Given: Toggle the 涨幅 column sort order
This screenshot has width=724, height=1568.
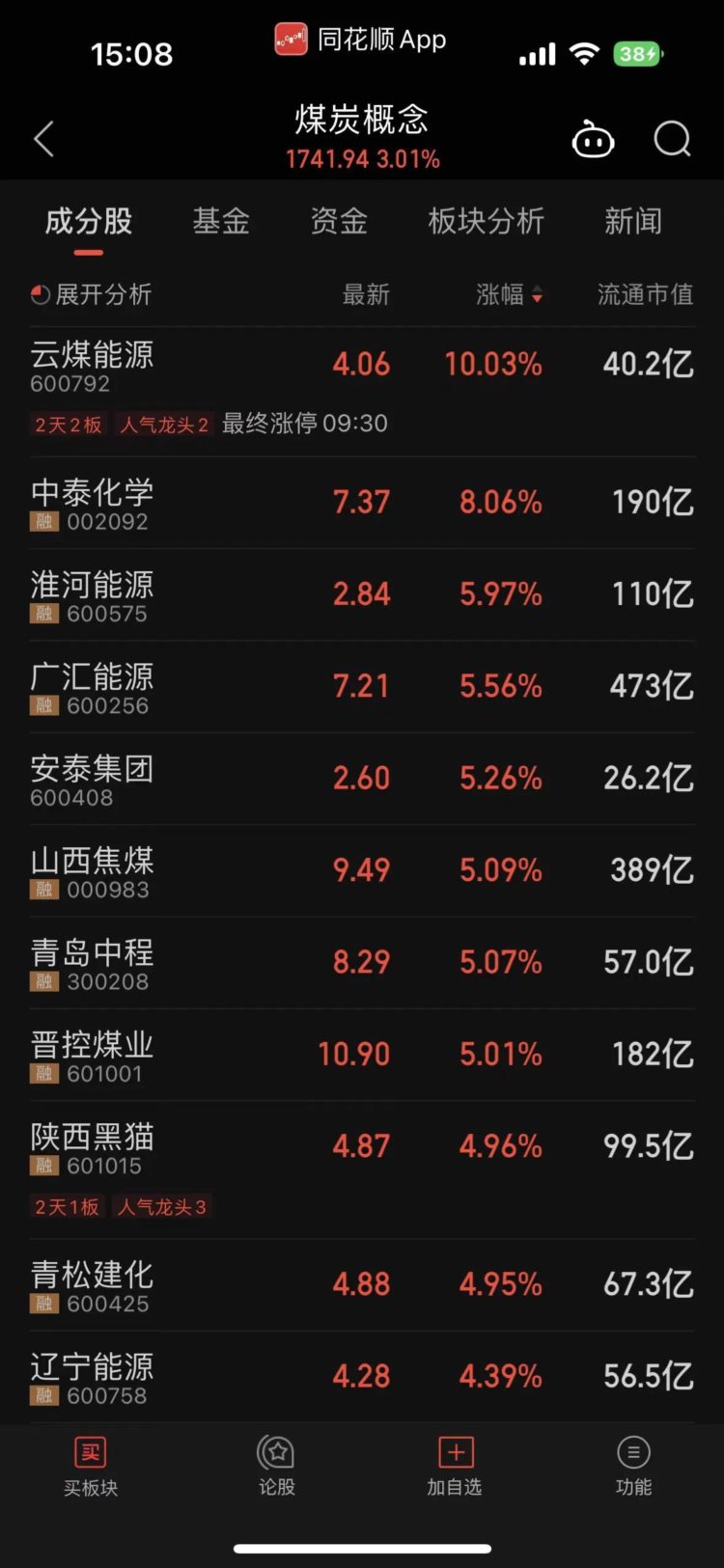Looking at the screenshot, I should coord(498,295).
